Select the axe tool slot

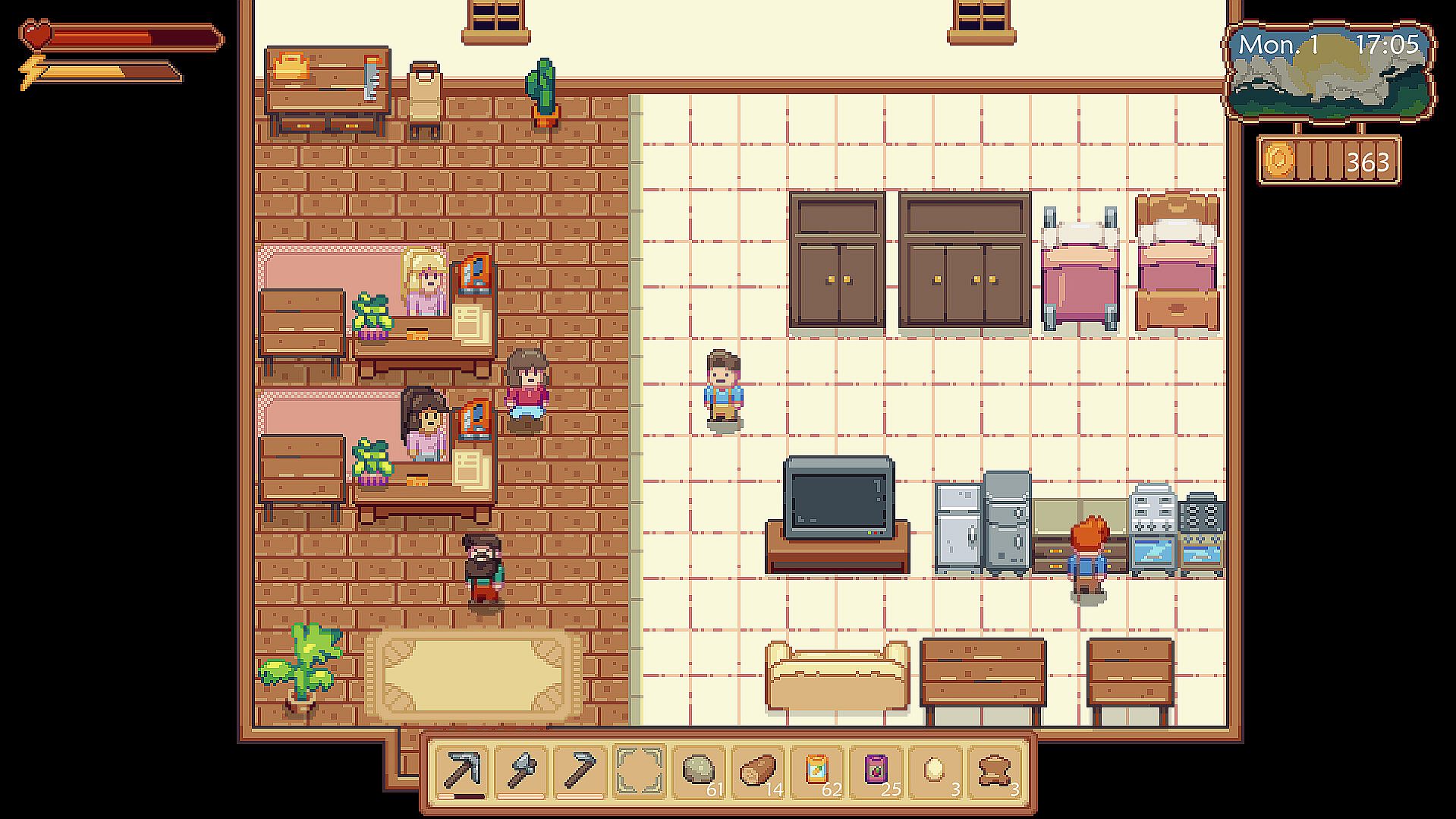point(521,771)
